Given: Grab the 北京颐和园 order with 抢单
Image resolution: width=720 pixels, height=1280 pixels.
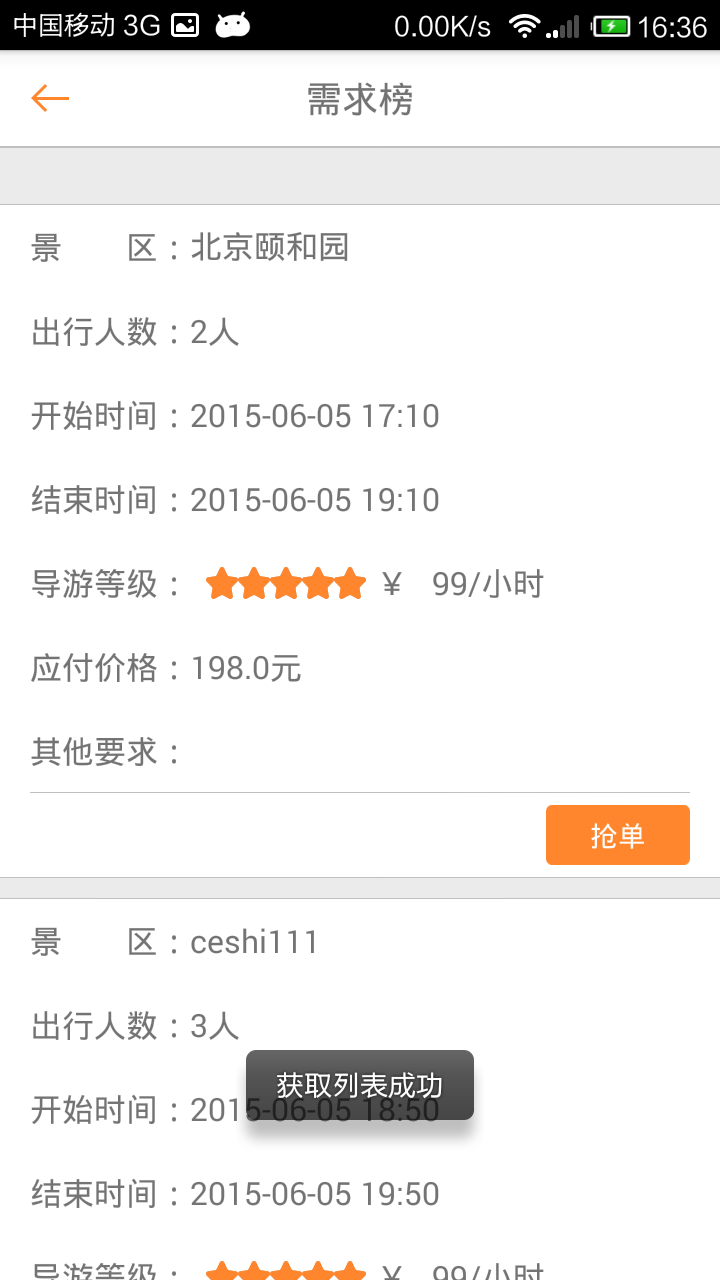Looking at the screenshot, I should tap(617, 835).
